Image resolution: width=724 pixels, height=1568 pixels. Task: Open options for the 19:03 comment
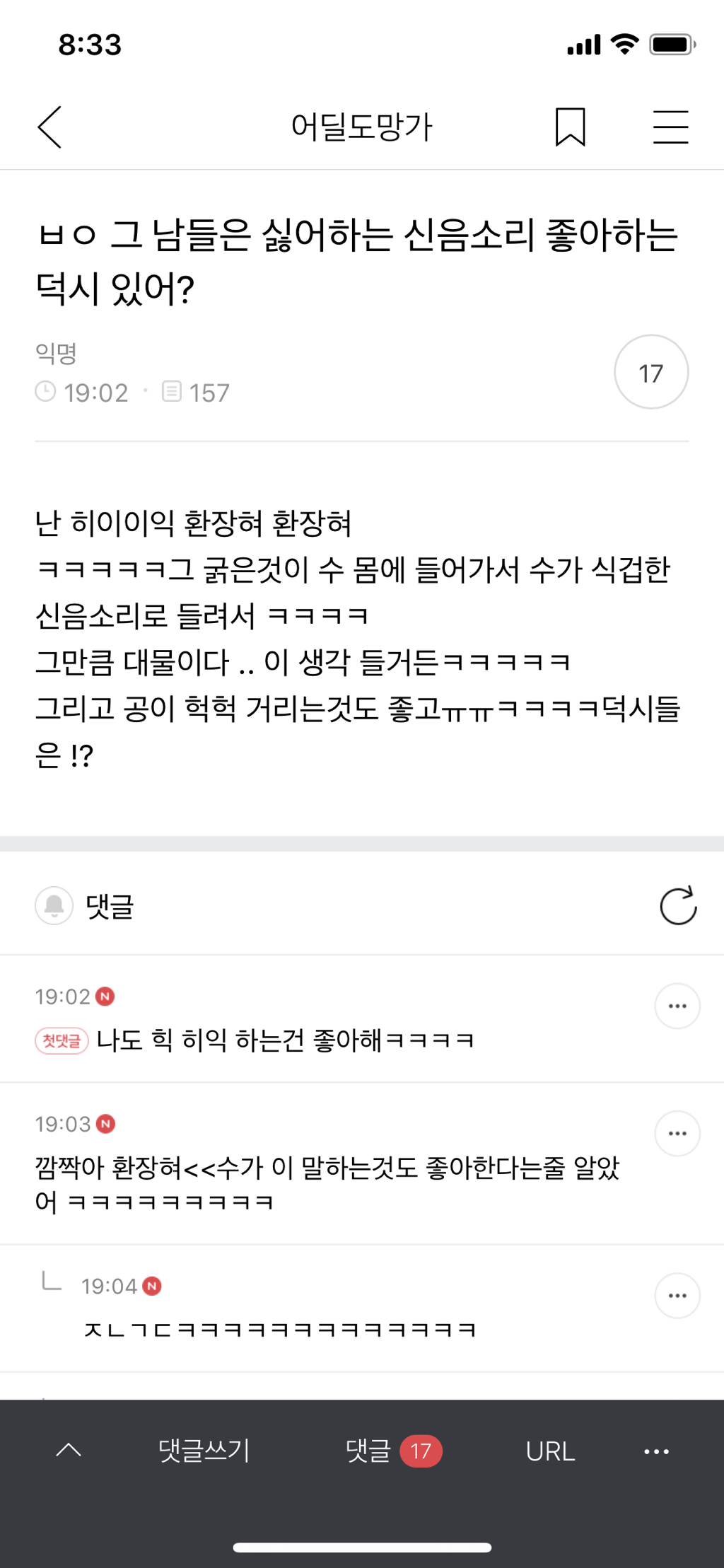[x=677, y=1133]
